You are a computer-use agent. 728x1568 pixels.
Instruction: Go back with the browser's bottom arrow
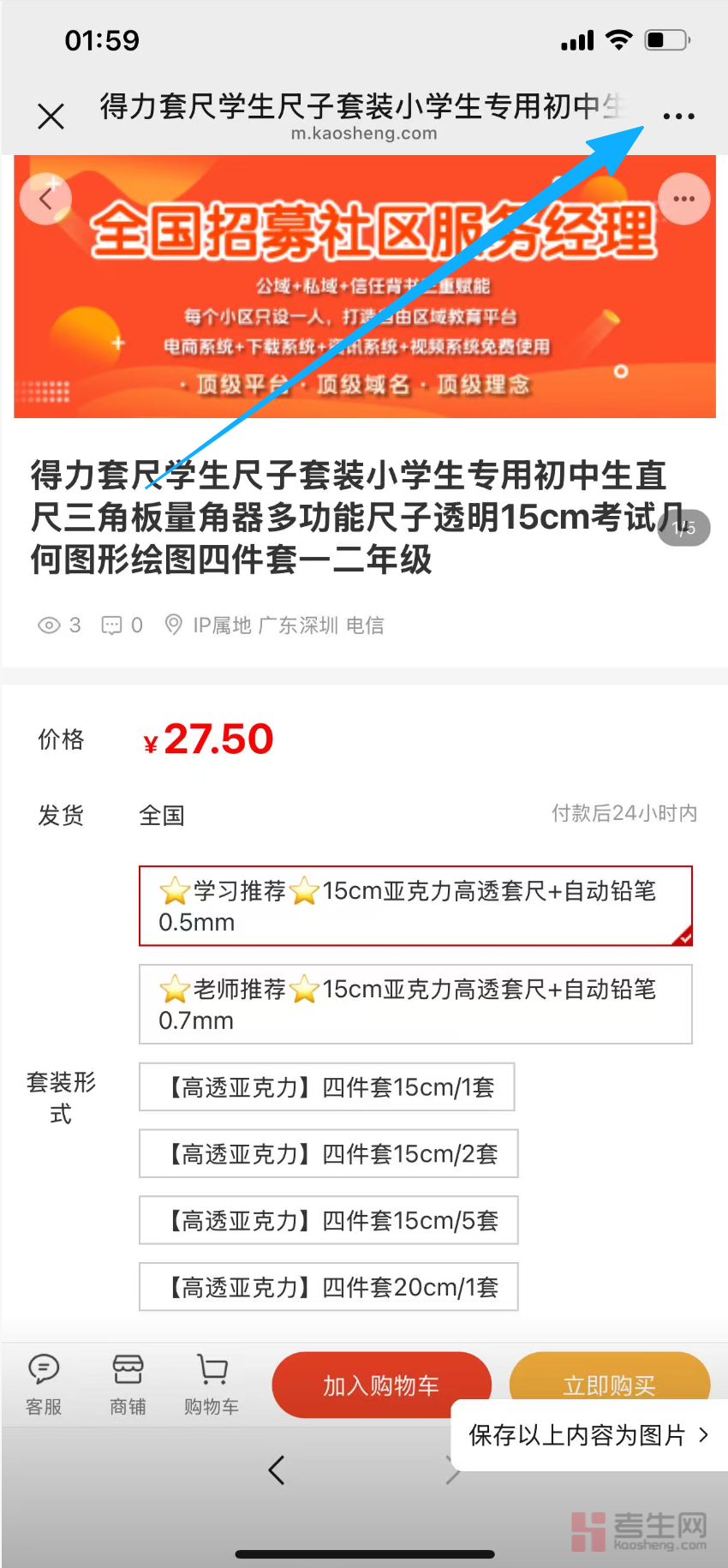coord(276,1469)
